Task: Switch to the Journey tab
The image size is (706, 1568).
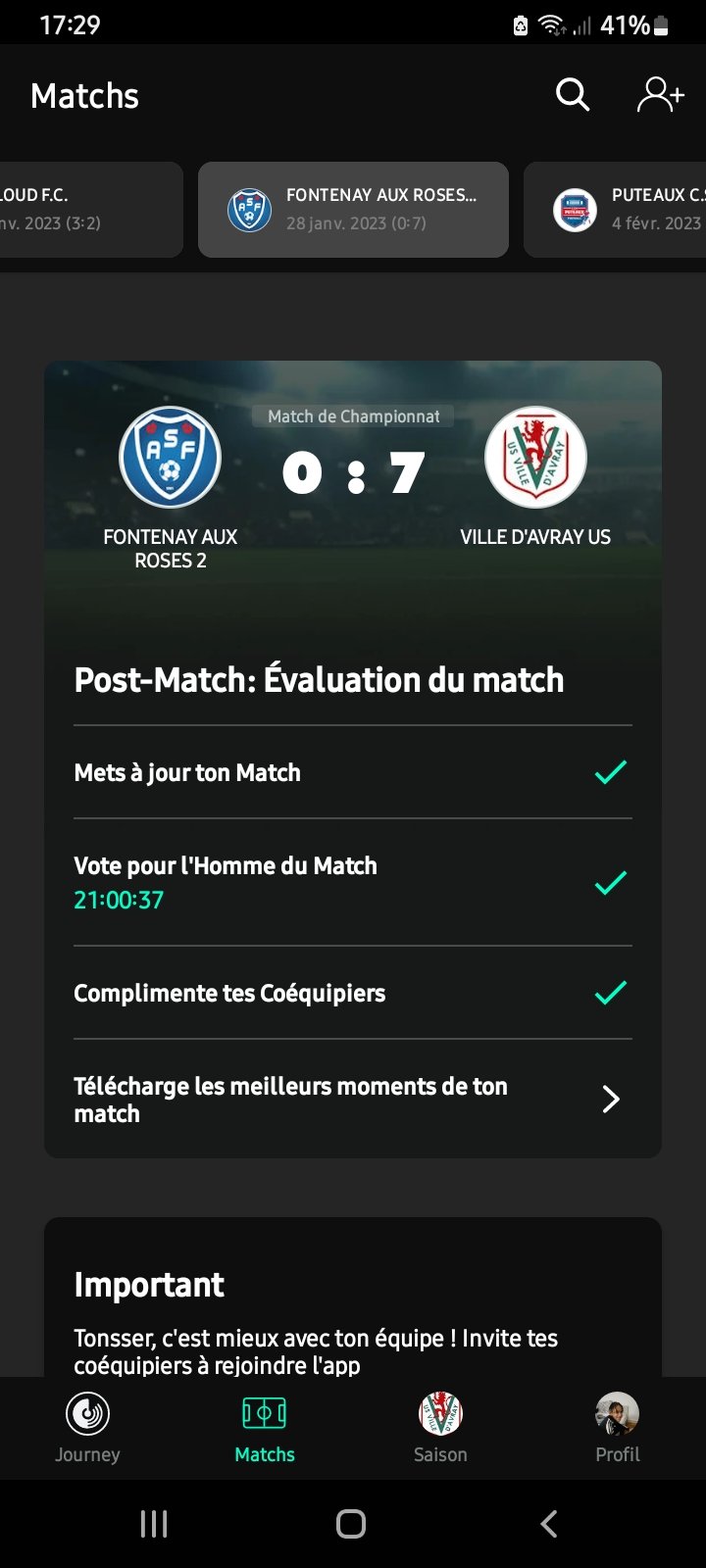Action: point(87,1428)
